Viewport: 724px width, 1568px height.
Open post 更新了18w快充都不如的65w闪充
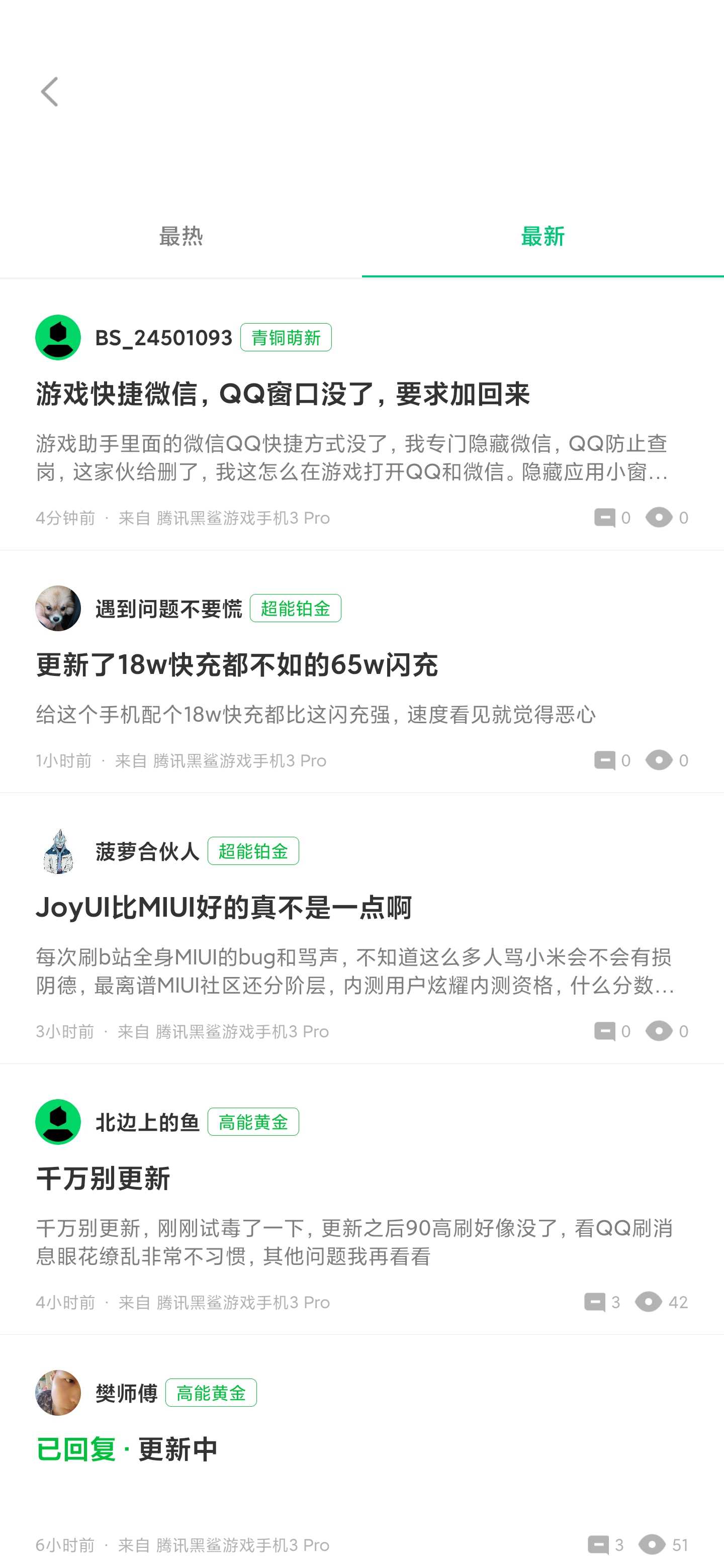click(x=236, y=665)
